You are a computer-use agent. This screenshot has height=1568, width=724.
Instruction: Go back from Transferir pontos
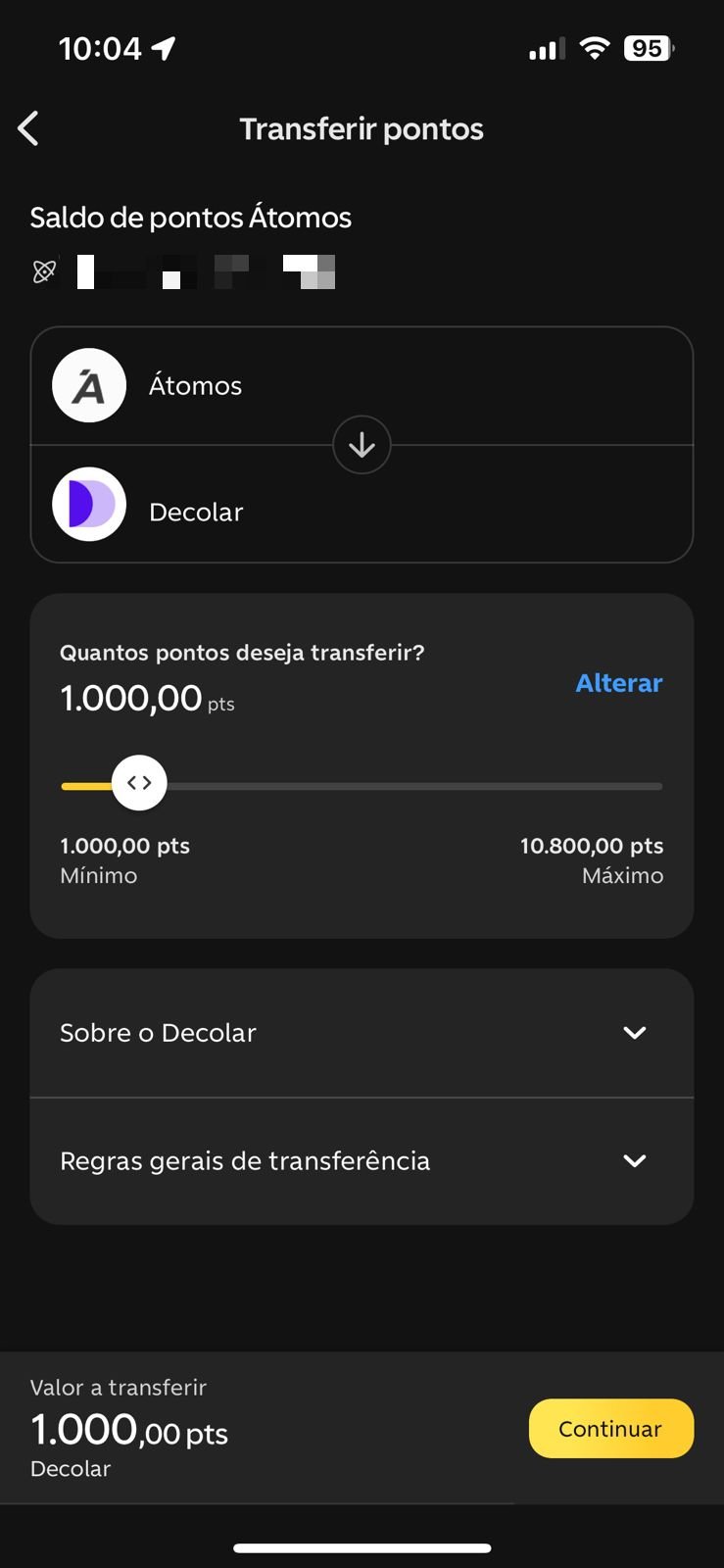[28, 128]
